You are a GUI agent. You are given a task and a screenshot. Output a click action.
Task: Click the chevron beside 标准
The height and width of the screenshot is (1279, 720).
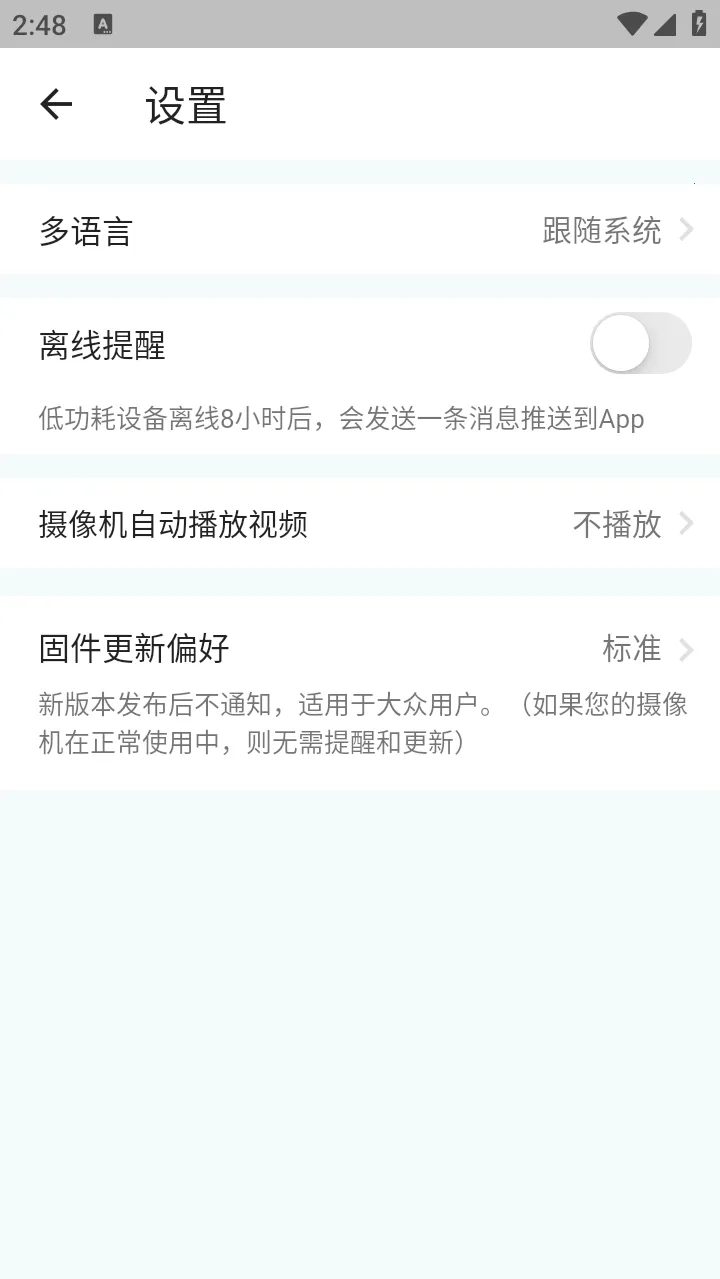click(x=687, y=649)
